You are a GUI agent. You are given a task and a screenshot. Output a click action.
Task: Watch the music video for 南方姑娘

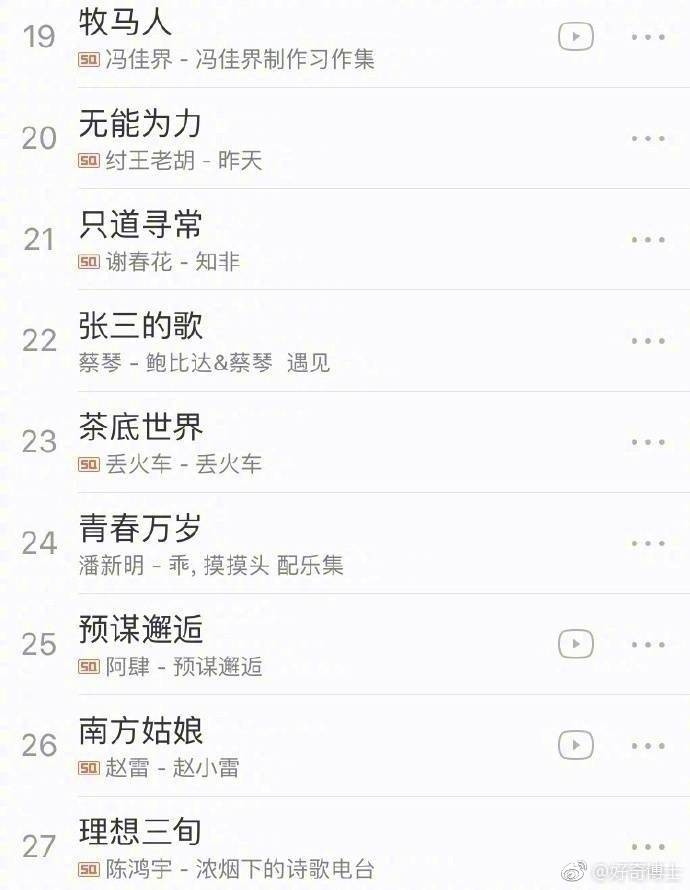click(x=575, y=745)
